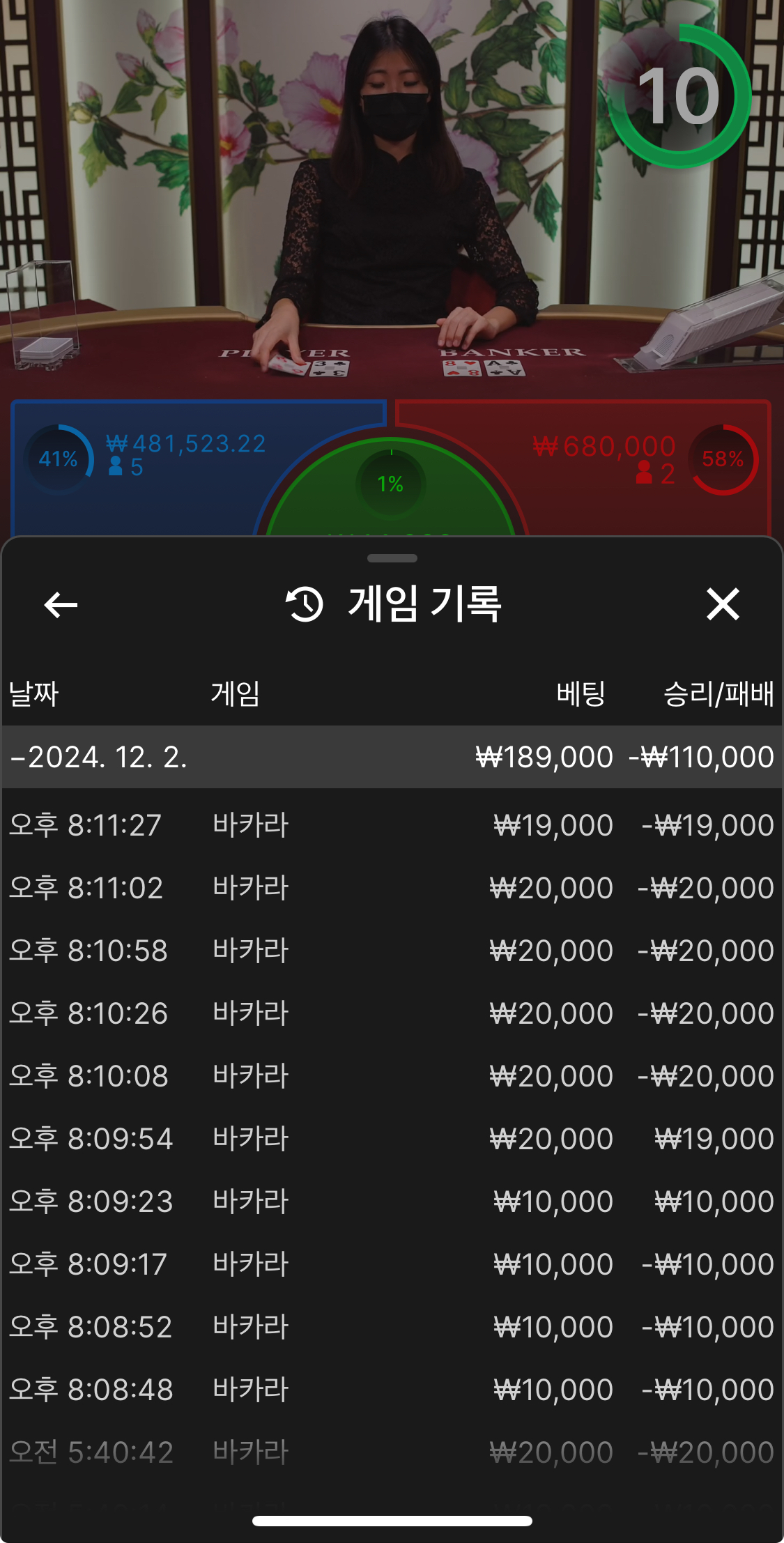Viewport: 784px width, 1543px height.
Task: Close the game history panel
Action: 723,604
